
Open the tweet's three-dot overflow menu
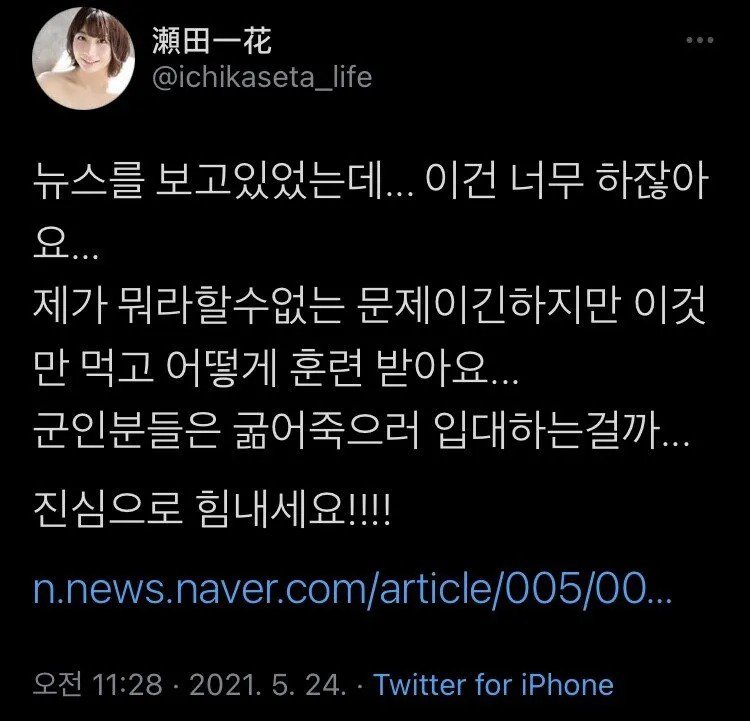click(699, 41)
